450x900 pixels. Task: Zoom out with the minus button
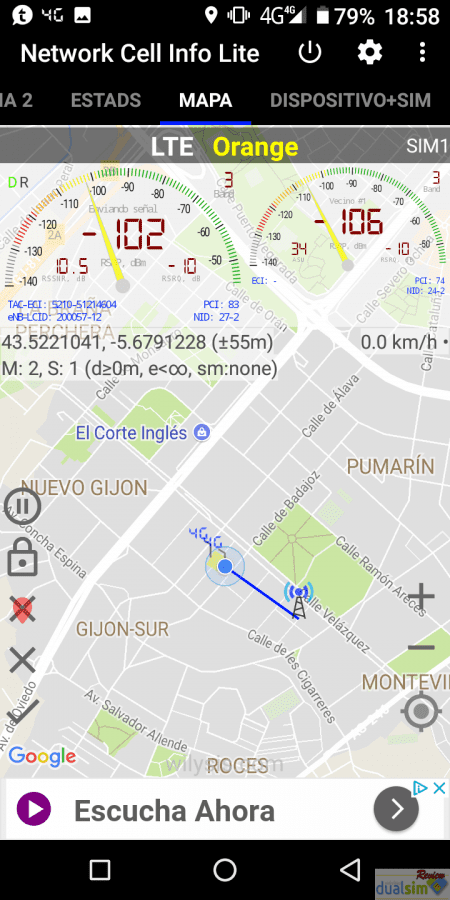pyautogui.click(x=421, y=647)
